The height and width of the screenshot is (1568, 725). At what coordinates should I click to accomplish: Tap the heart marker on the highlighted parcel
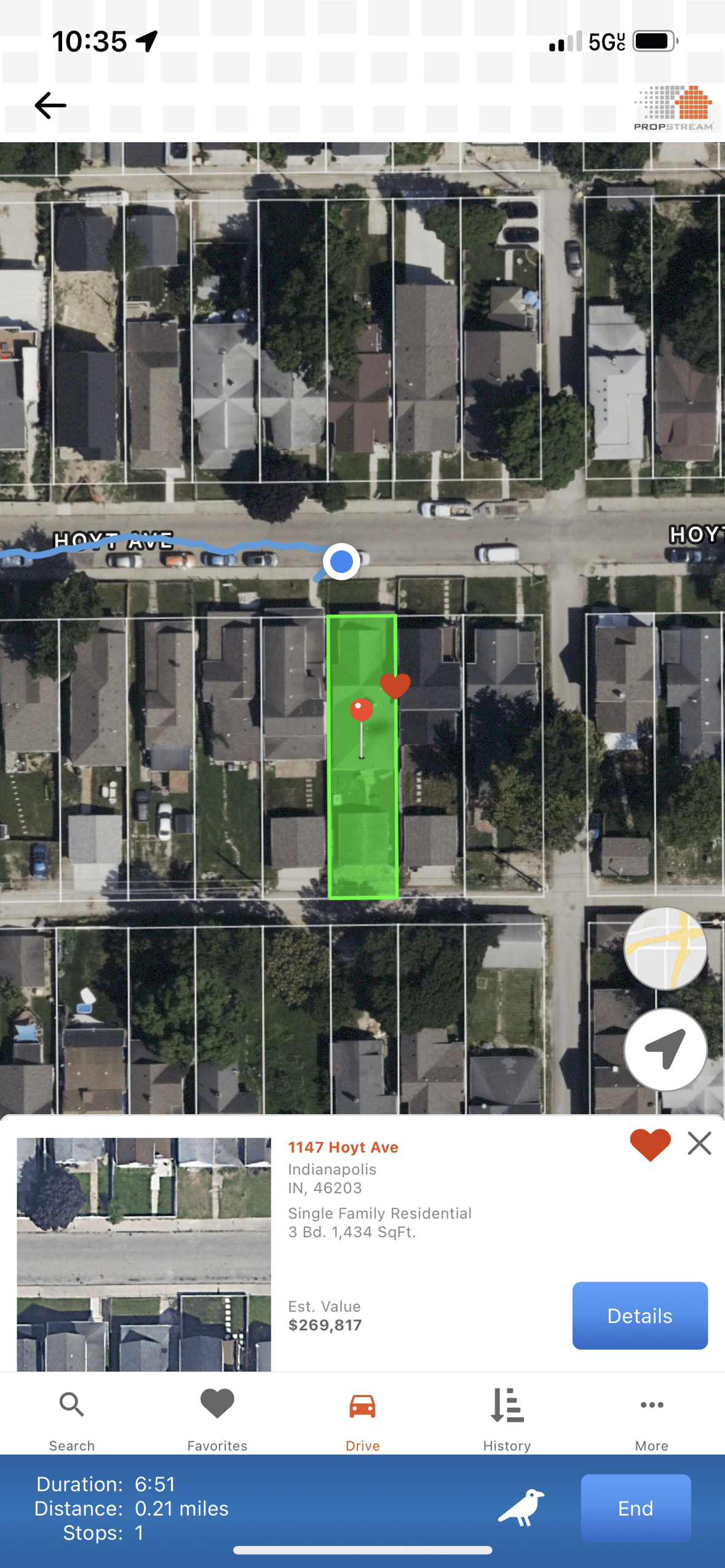tap(395, 685)
